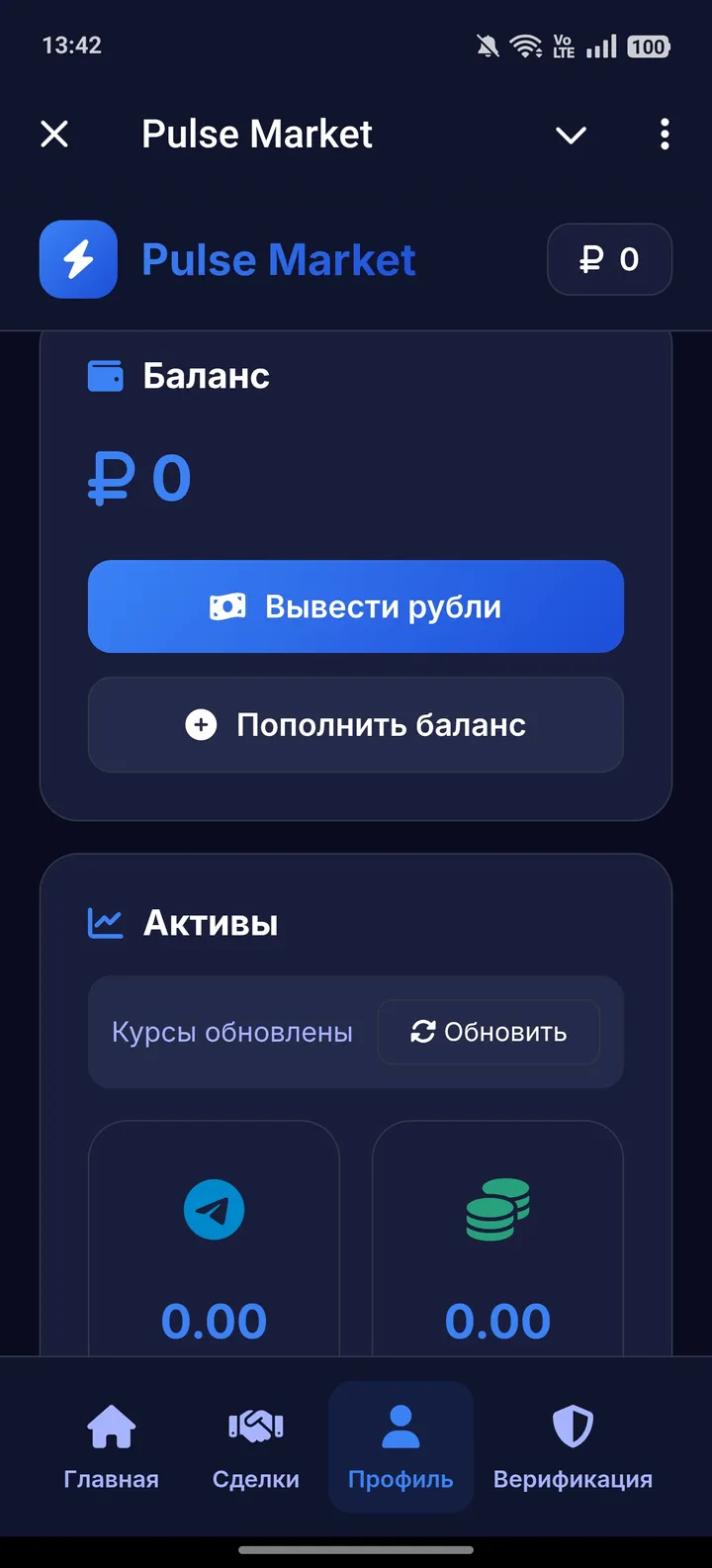Click the wallet icon next to Баланс
The height and width of the screenshot is (1568, 712).
point(106,374)
